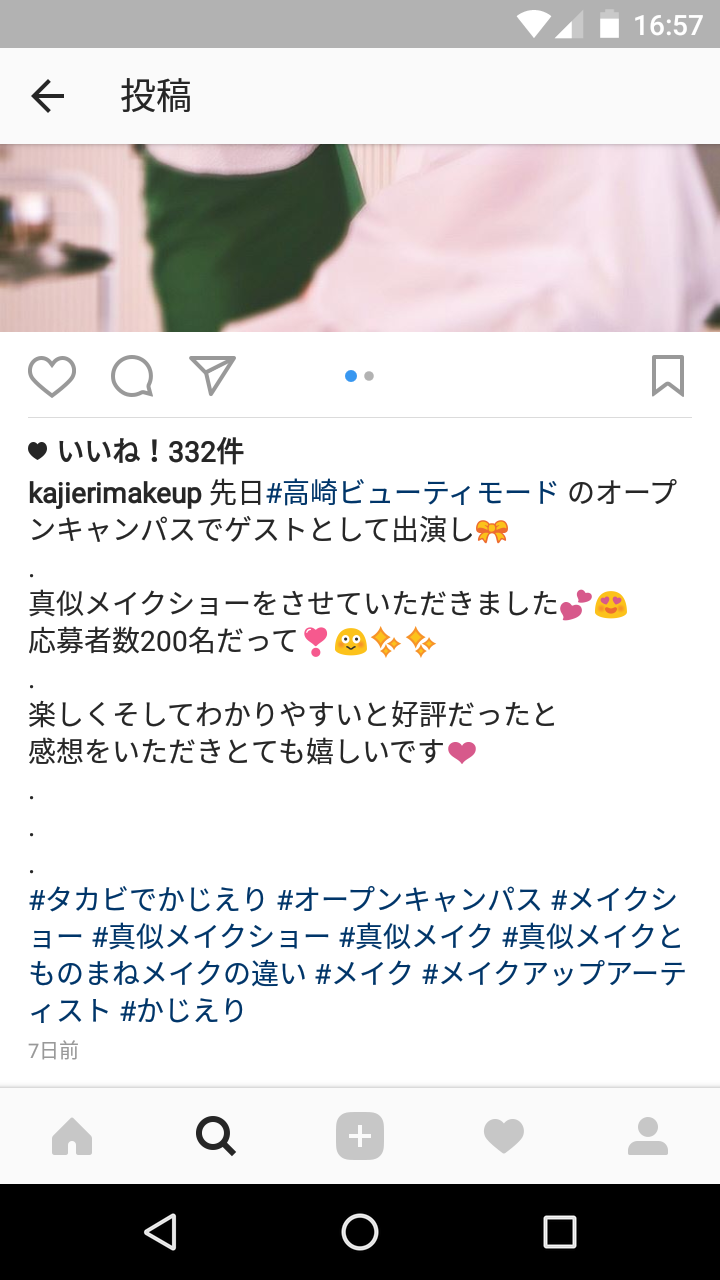Open comments via the speech bubble icon
The width and height of the screenshot is (720, 1280).
[132, 376]
